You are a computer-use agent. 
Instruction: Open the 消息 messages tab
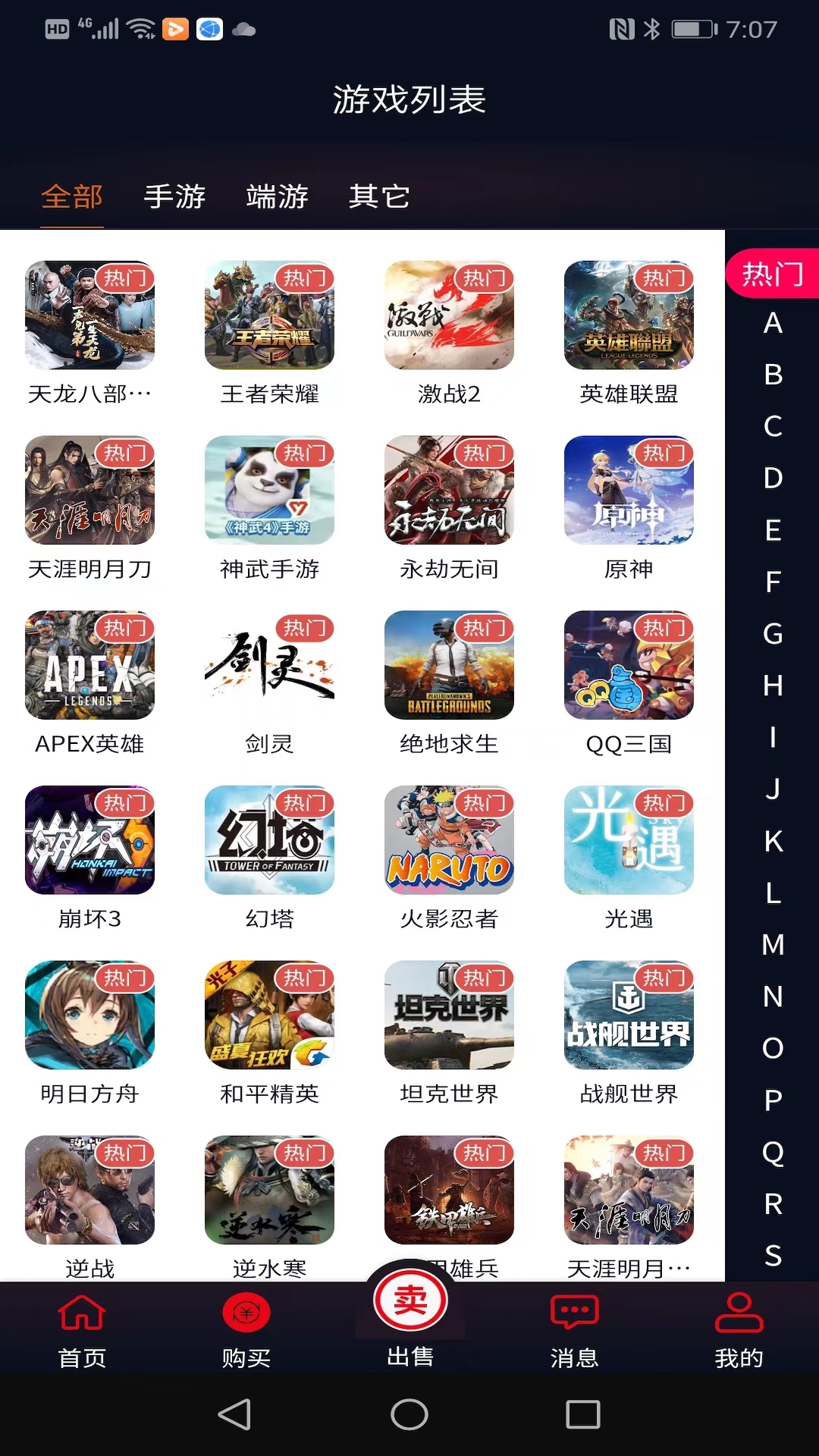click(x=574, y=1331)
